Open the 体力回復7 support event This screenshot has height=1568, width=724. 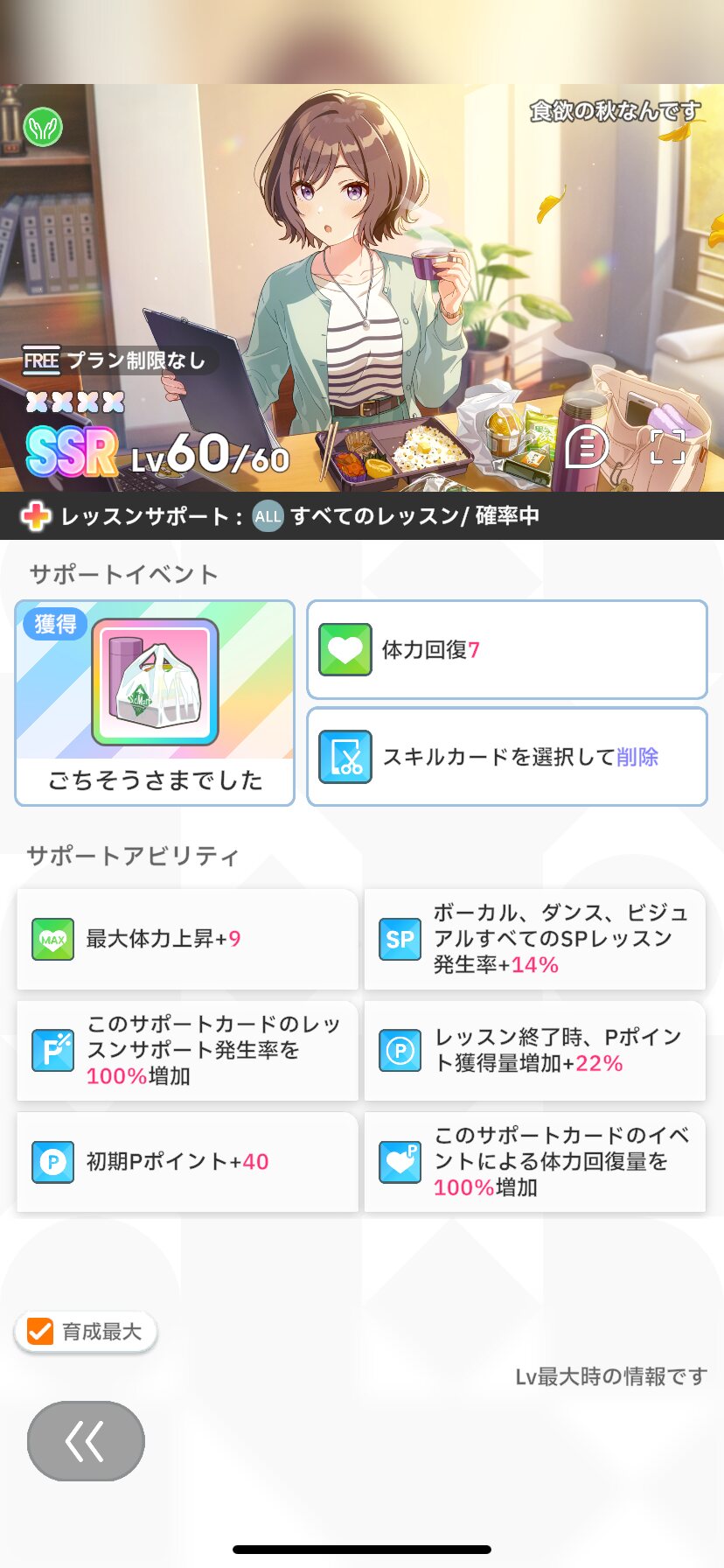tap(507, 649)
